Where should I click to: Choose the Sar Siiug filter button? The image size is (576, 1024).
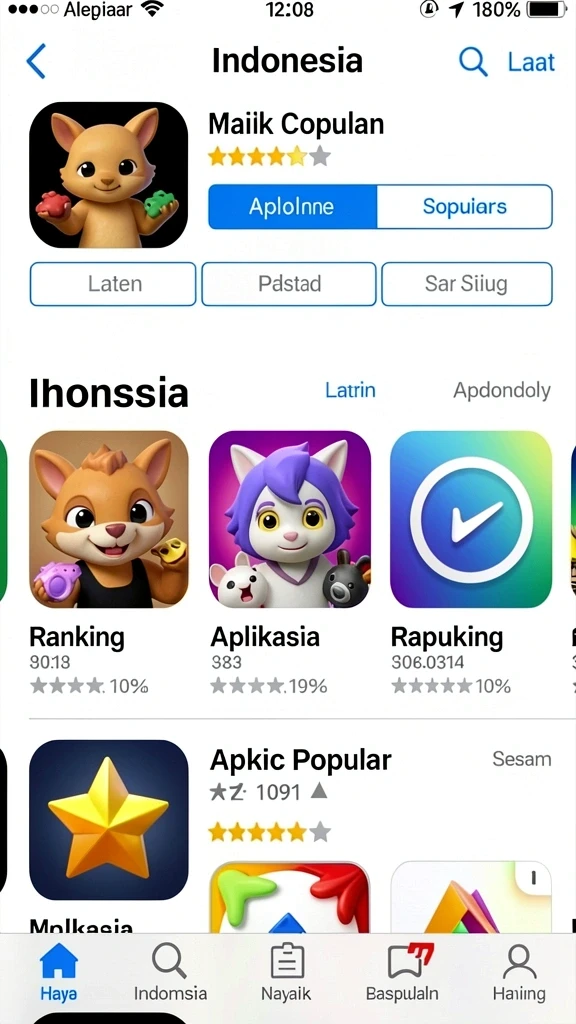467,284
